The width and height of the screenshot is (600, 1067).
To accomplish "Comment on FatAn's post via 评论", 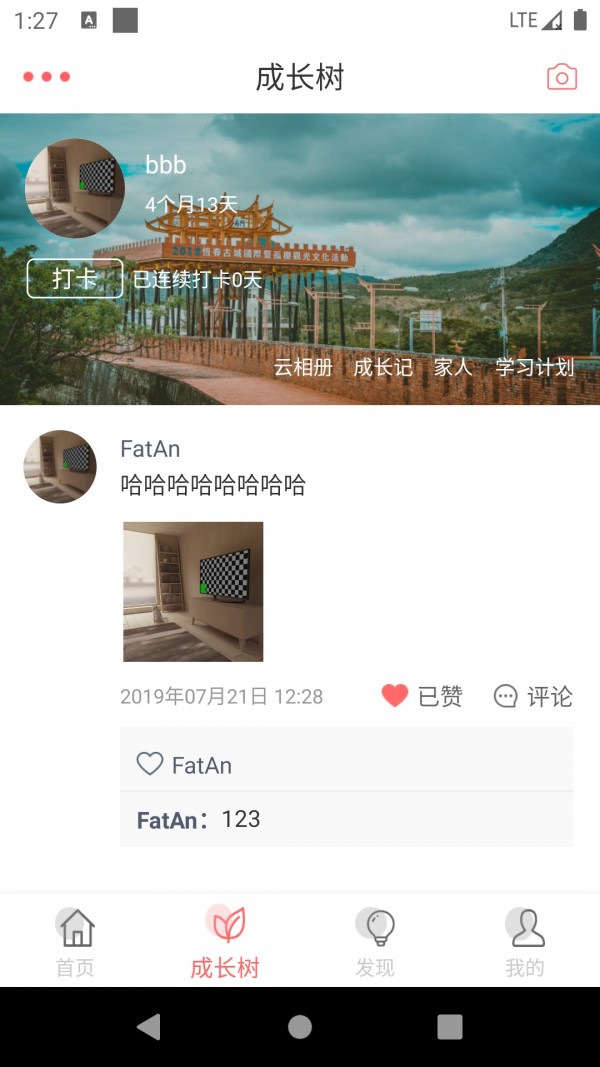I will coord(533,696).
